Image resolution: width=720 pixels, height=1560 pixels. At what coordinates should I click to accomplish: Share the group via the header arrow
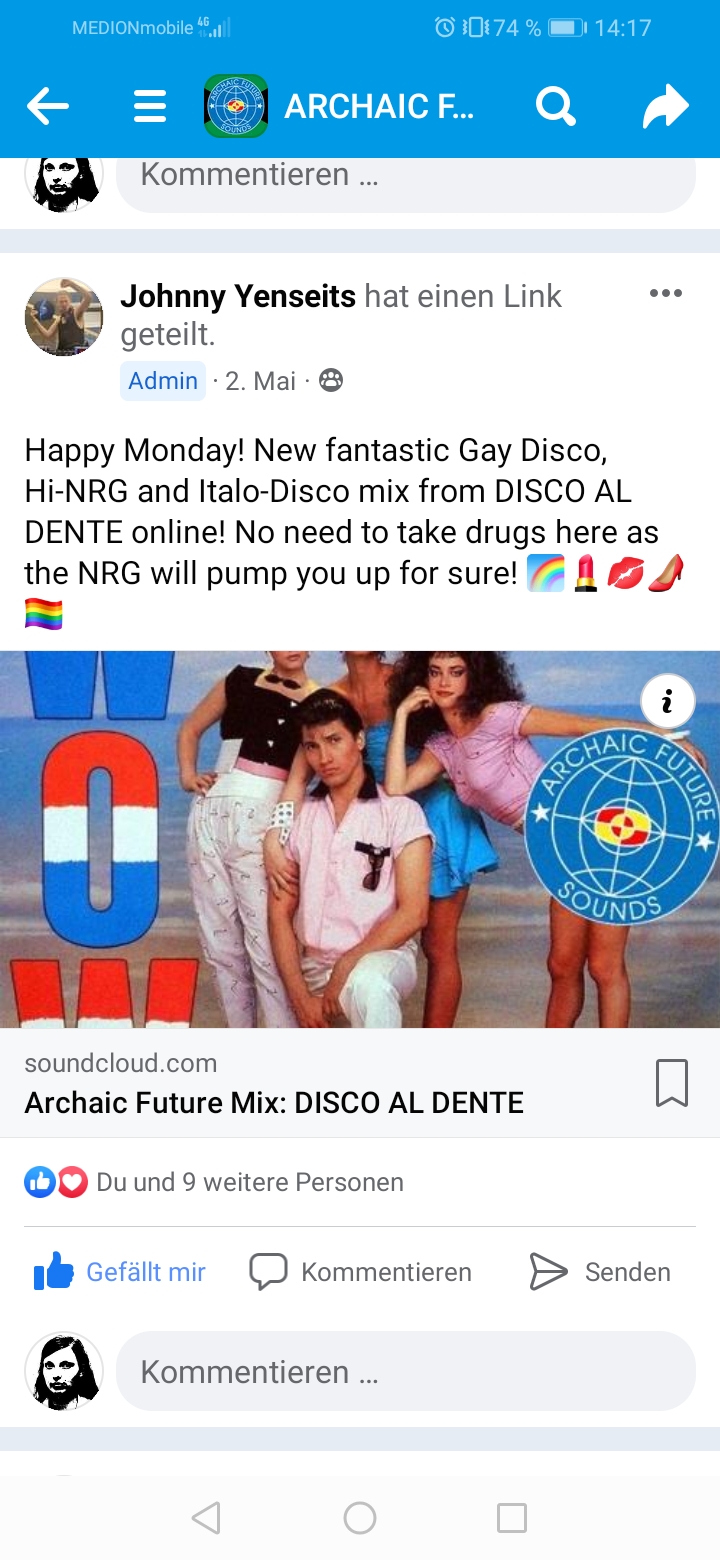click(666, 106)
